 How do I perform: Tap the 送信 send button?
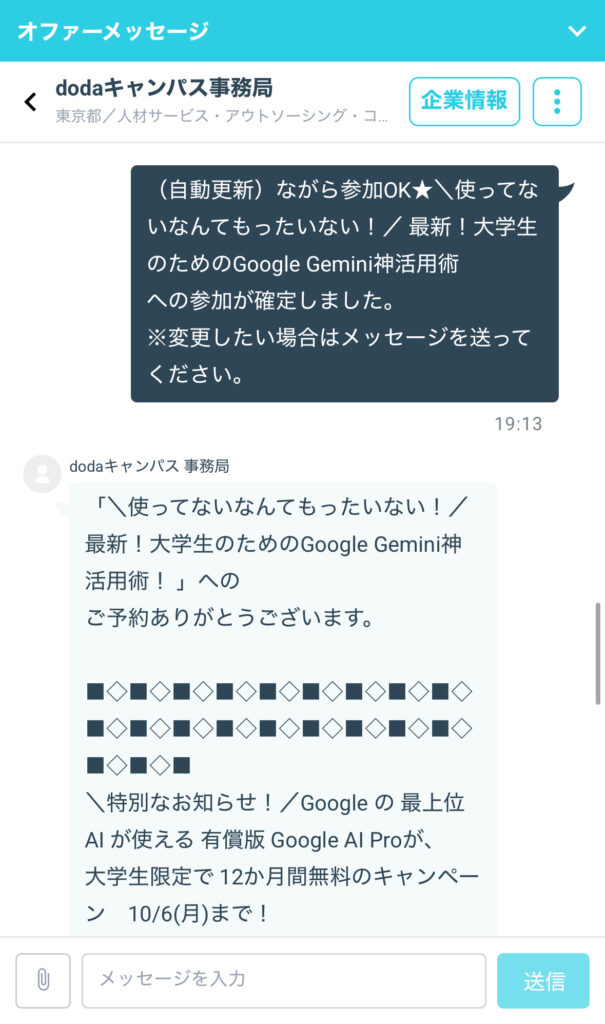click(x=543, y=980)
